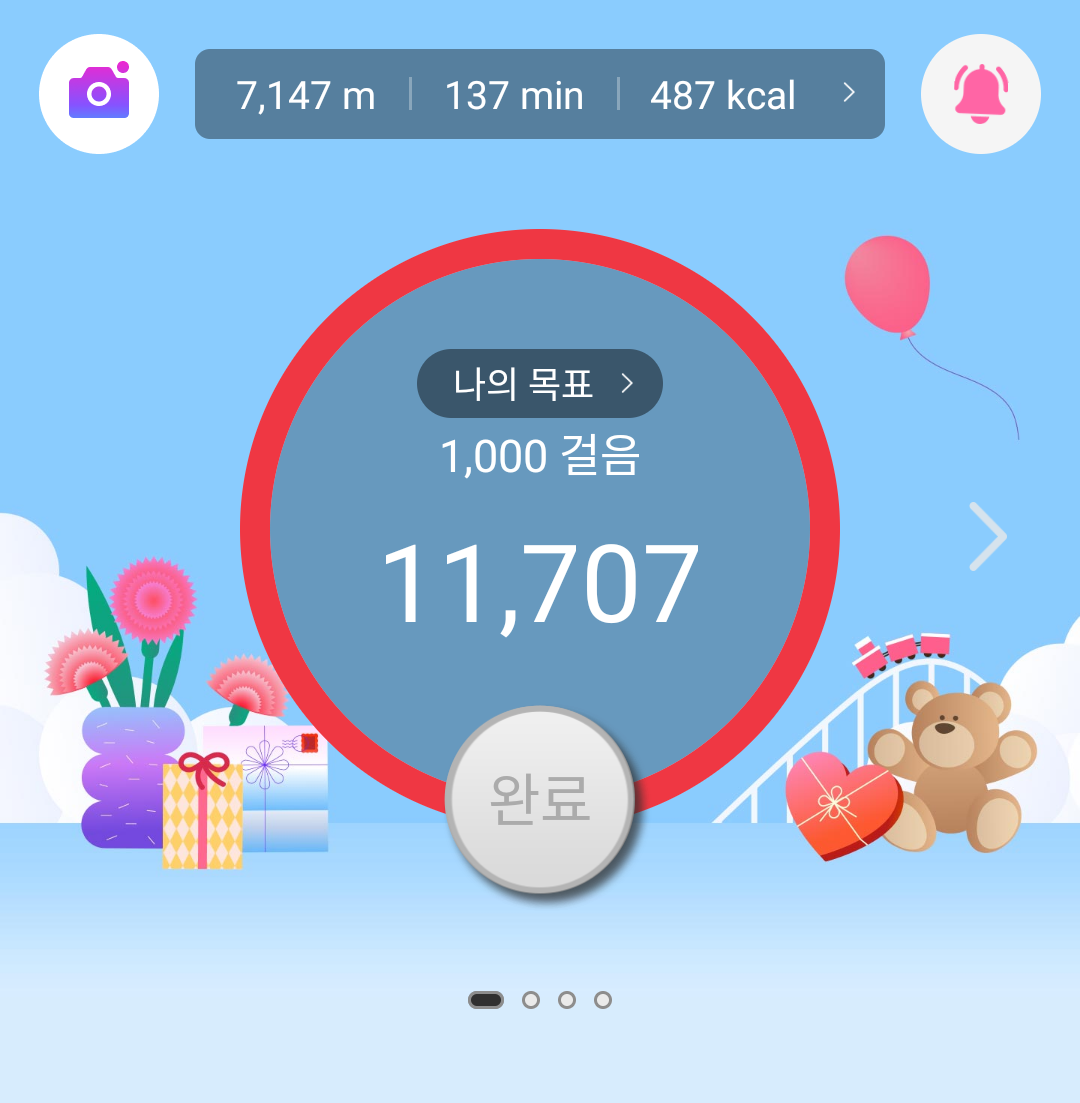Open the notifications bell
Viewport: 1080px width, 1103px height.
pos(980,94)
